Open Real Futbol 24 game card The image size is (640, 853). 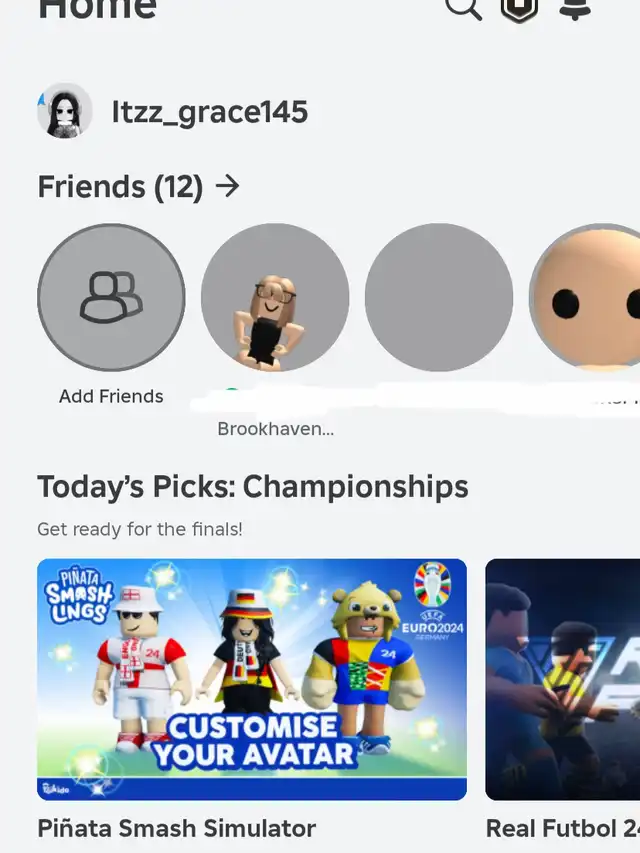562,679
